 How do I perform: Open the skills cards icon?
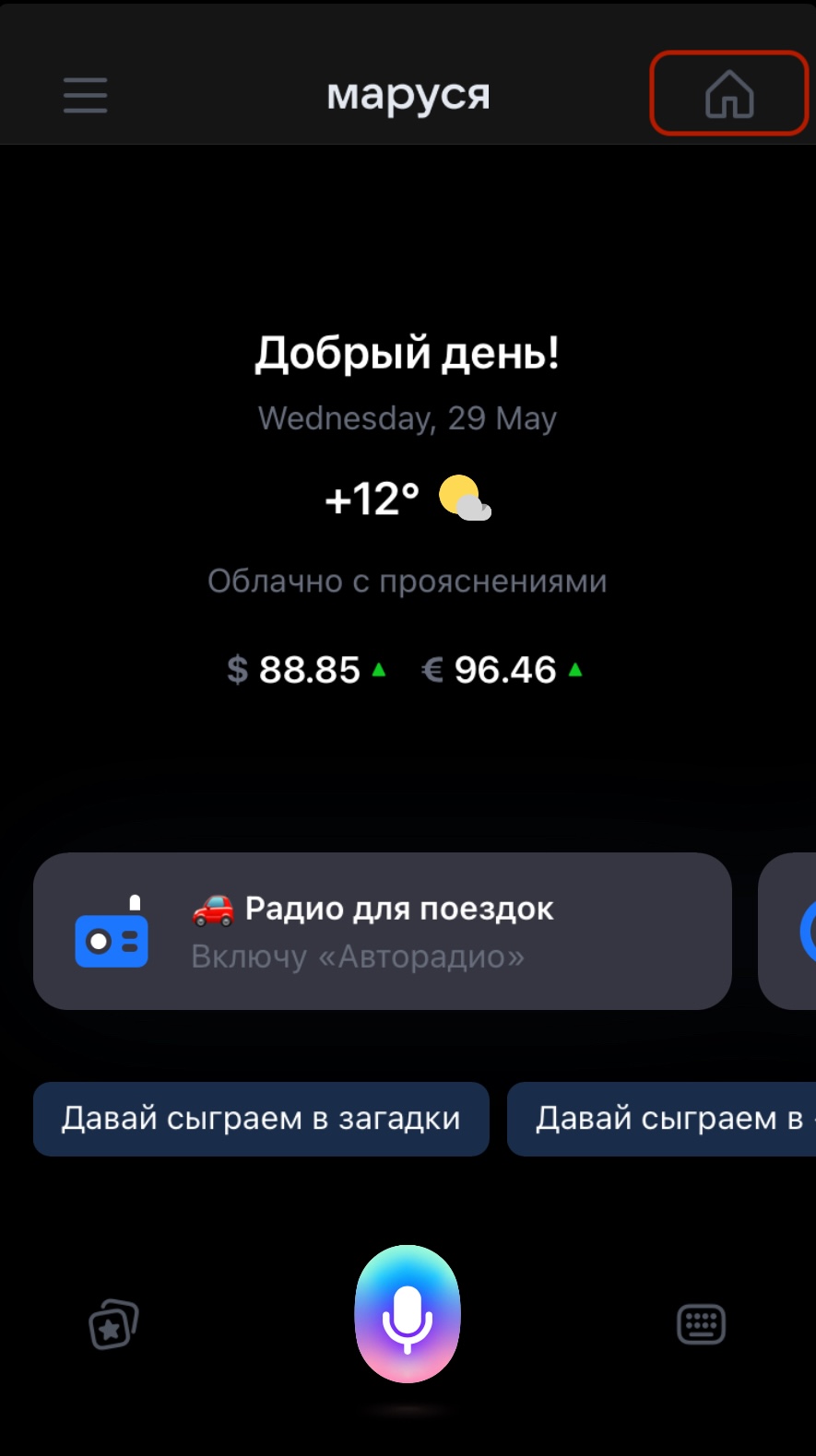tap(113, 1324)
